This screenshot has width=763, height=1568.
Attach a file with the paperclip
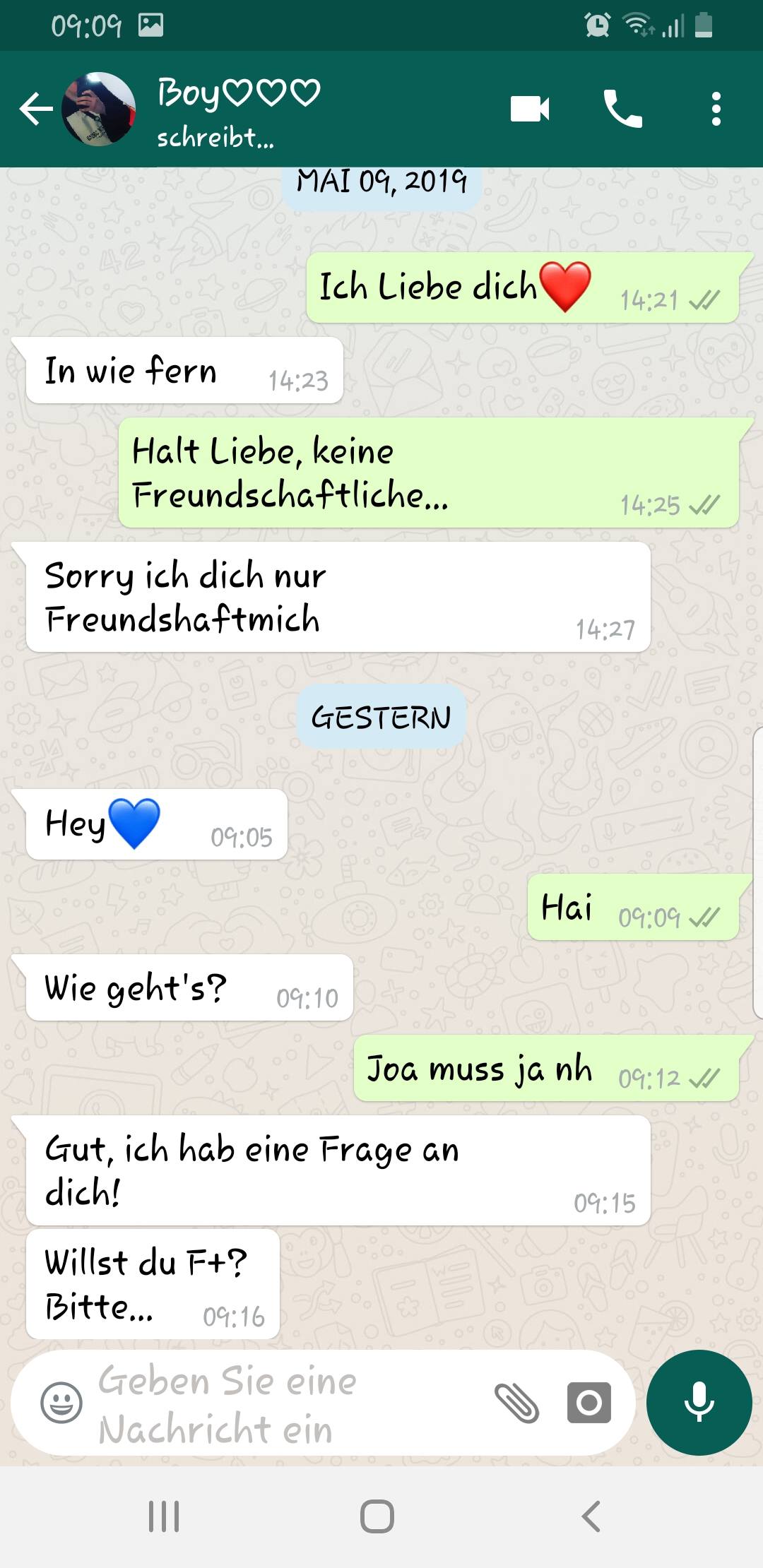[x=516, y=1403]
